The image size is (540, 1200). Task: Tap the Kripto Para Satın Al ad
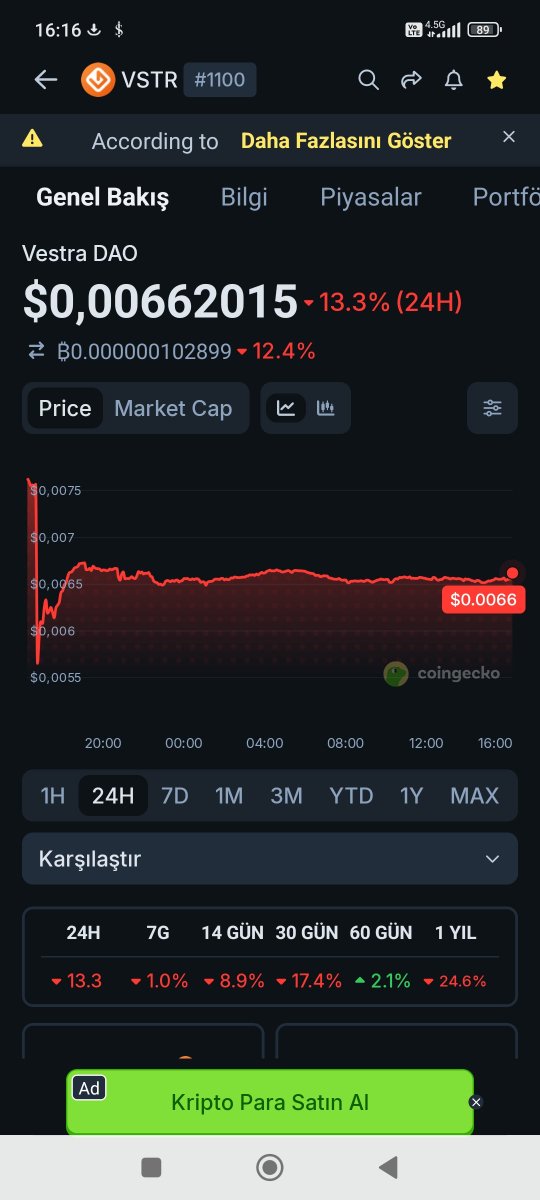point(270,1102)
